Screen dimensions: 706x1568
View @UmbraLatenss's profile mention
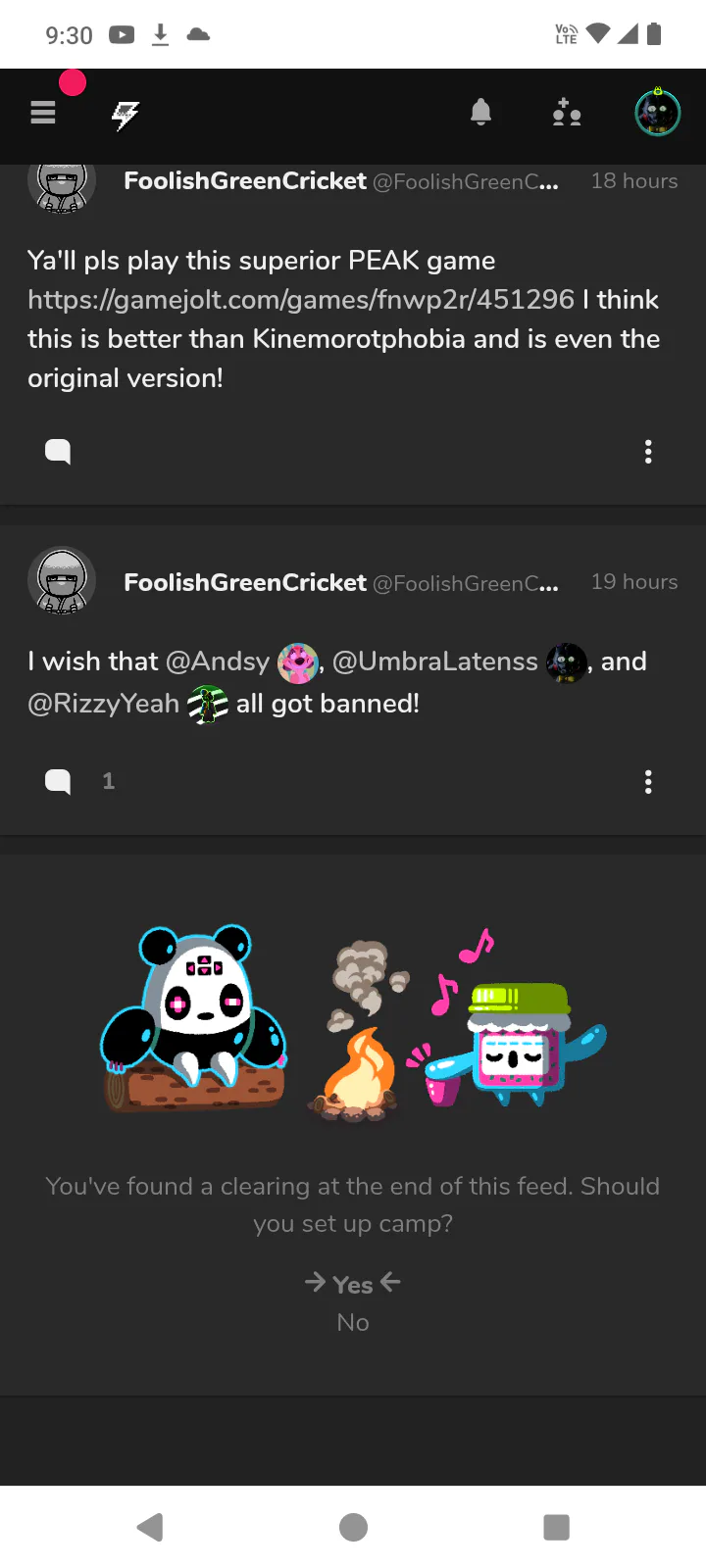pos(435,662)
